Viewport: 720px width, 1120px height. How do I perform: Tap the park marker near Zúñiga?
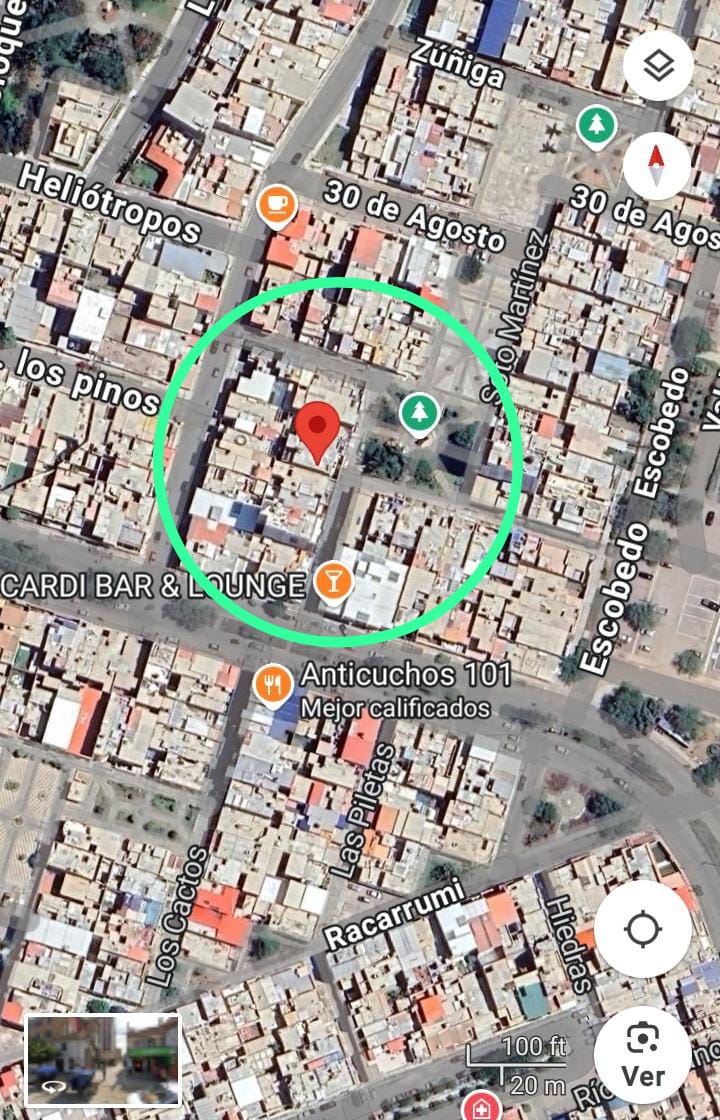coord(596,126)
